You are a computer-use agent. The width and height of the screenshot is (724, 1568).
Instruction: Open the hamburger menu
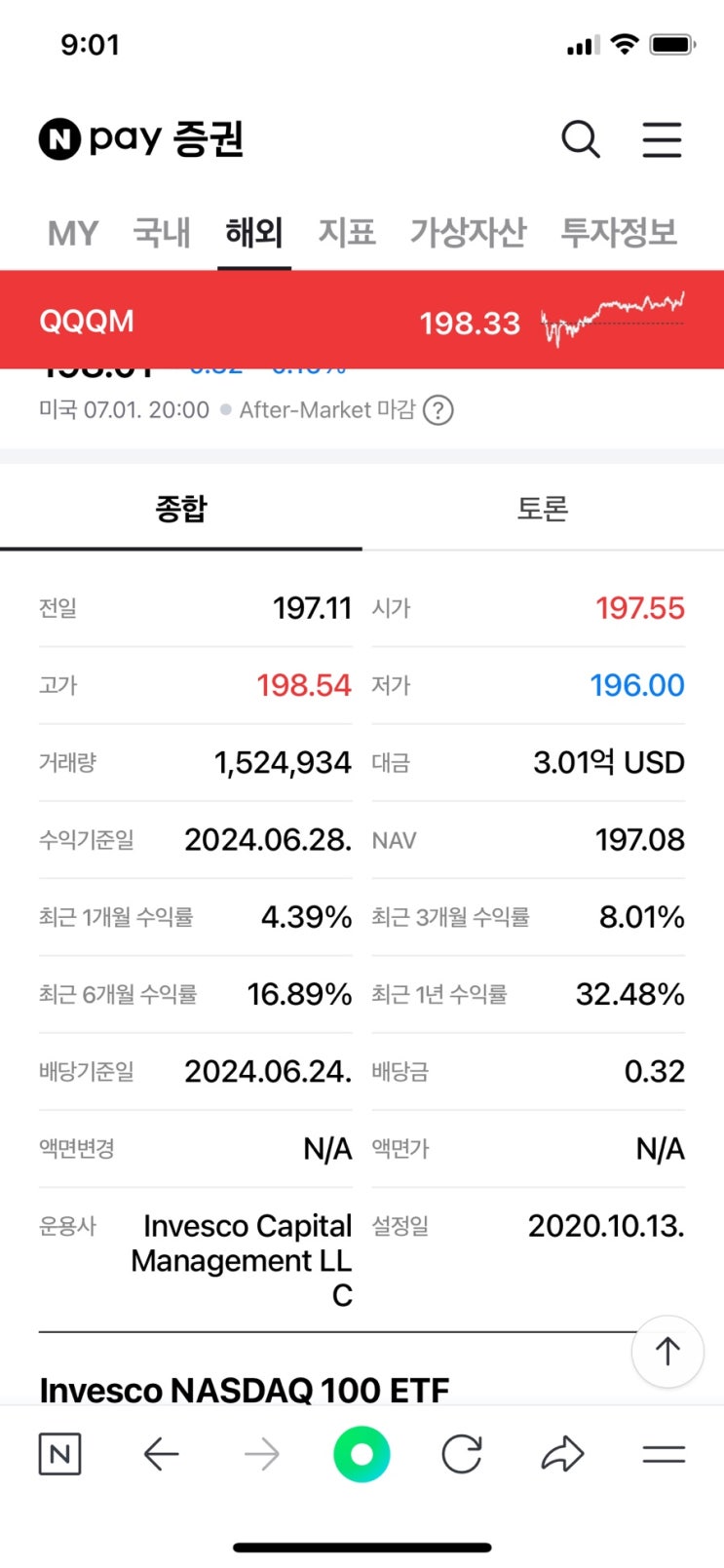pyautogui.click(x=662, y=139)
